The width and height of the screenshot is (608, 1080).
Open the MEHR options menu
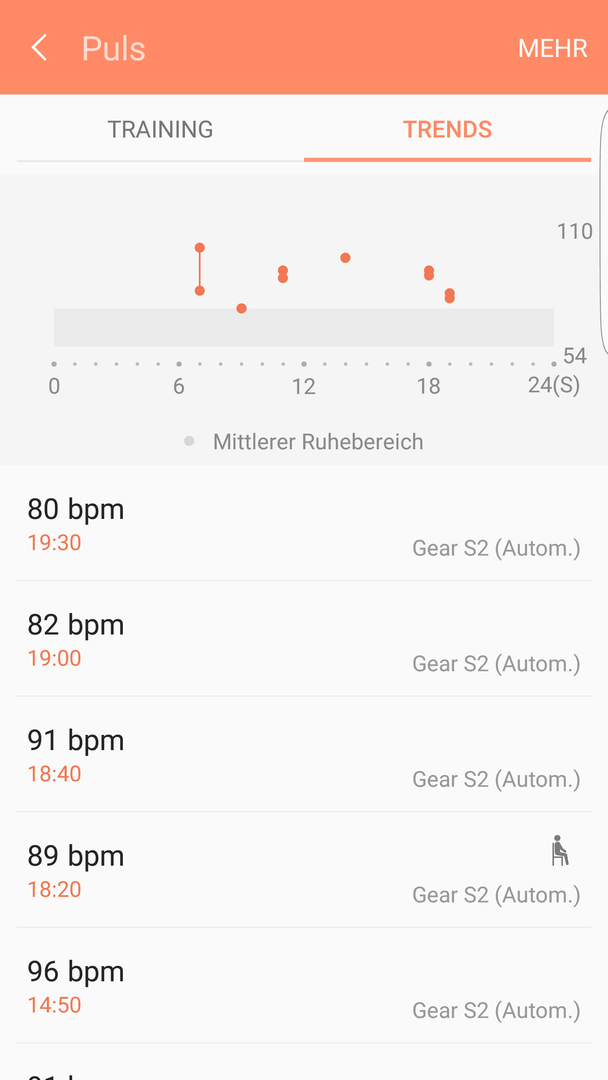[552, 48]
